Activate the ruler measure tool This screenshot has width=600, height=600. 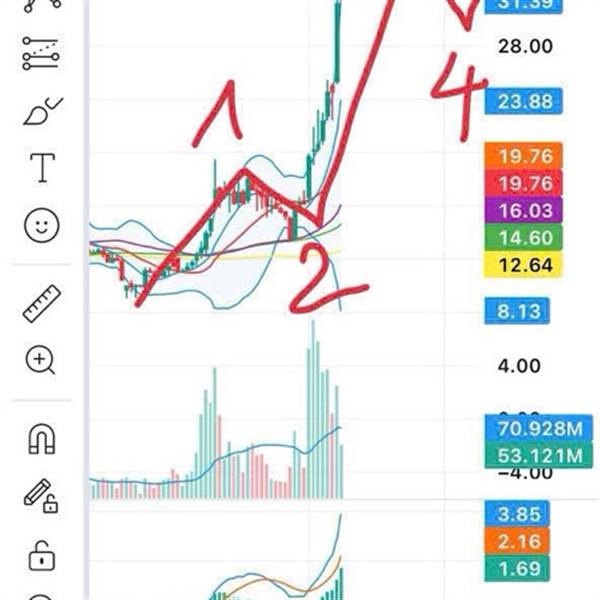(42, 303)
